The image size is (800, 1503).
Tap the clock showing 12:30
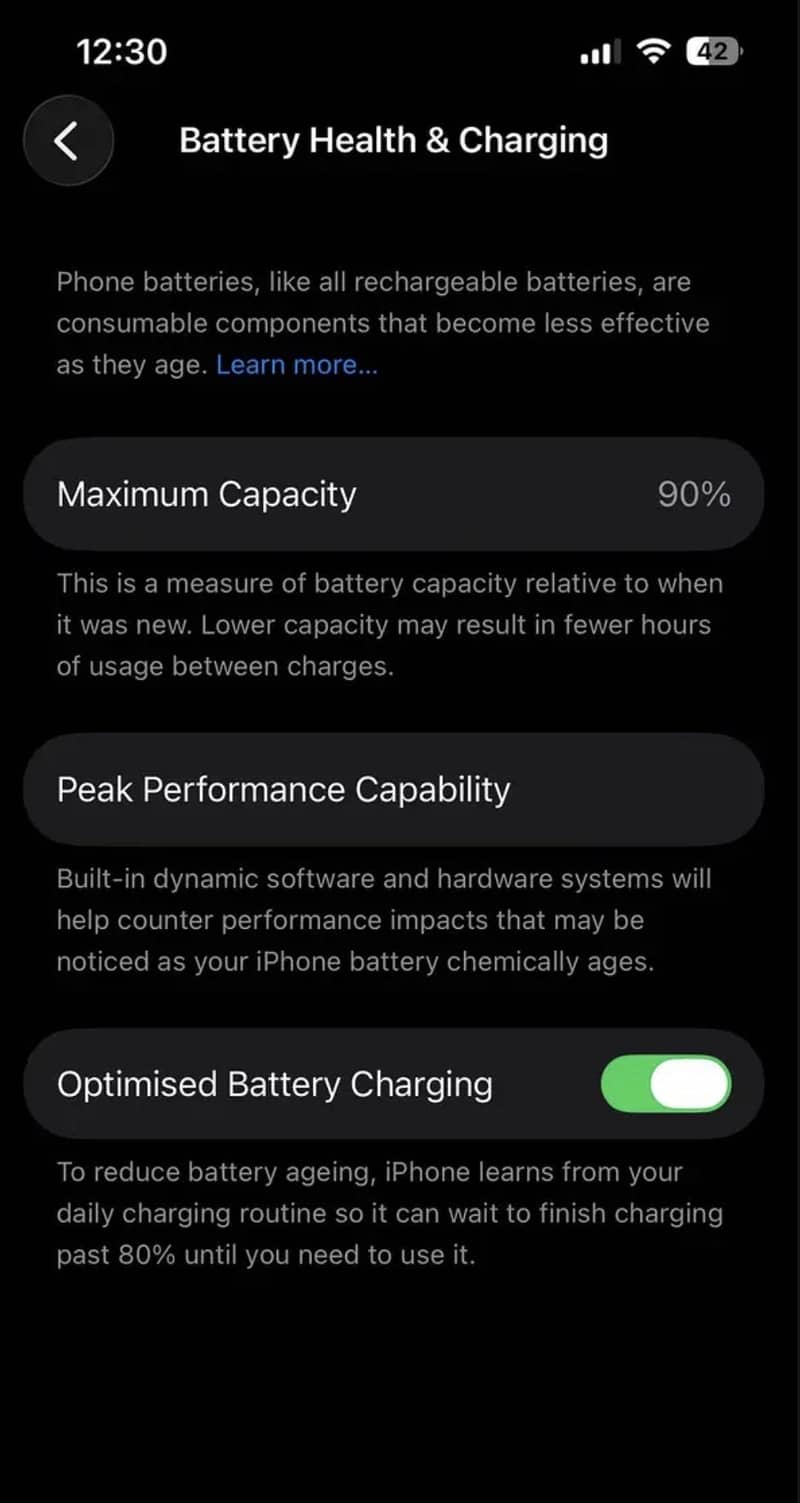(122, 51)
